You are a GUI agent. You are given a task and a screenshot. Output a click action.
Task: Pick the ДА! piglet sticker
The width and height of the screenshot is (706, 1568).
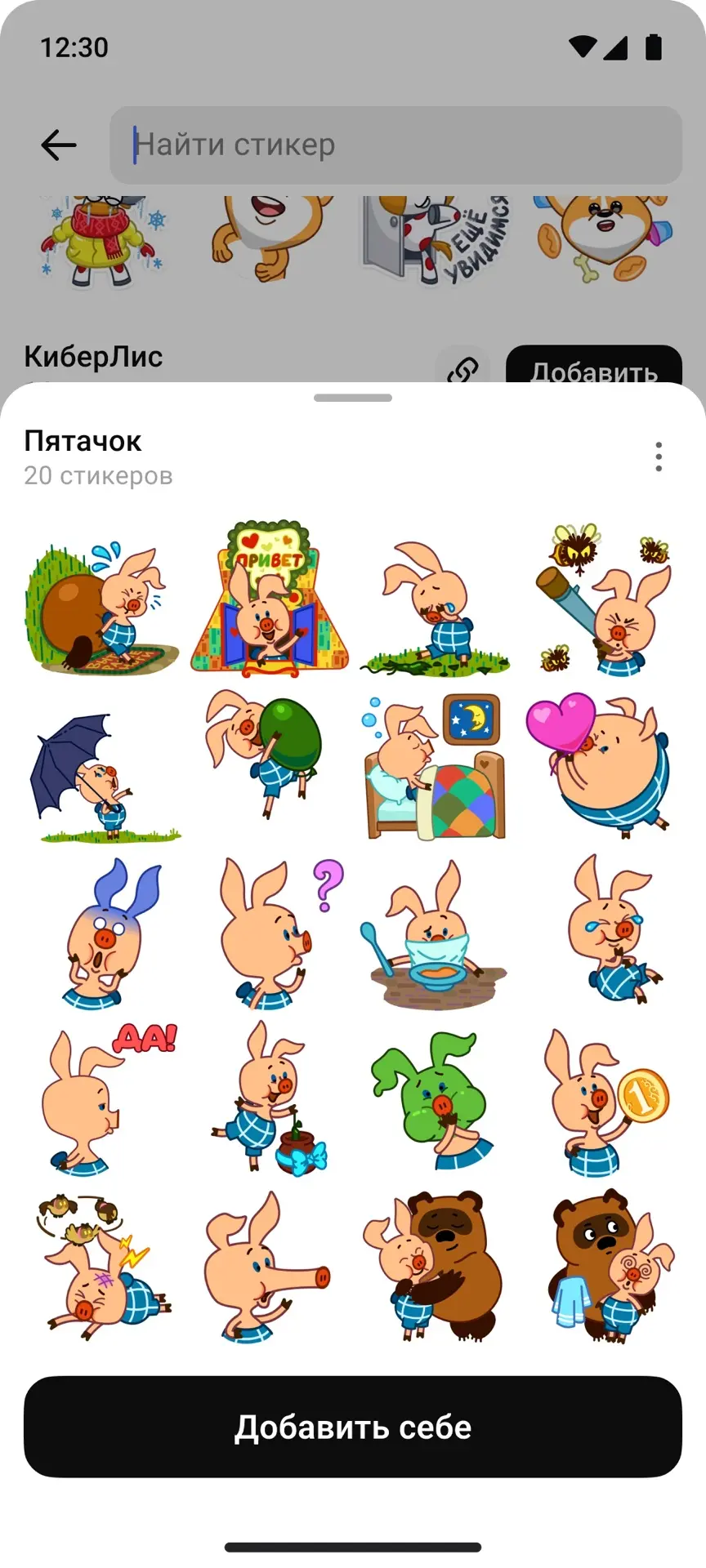[105, 1099]
